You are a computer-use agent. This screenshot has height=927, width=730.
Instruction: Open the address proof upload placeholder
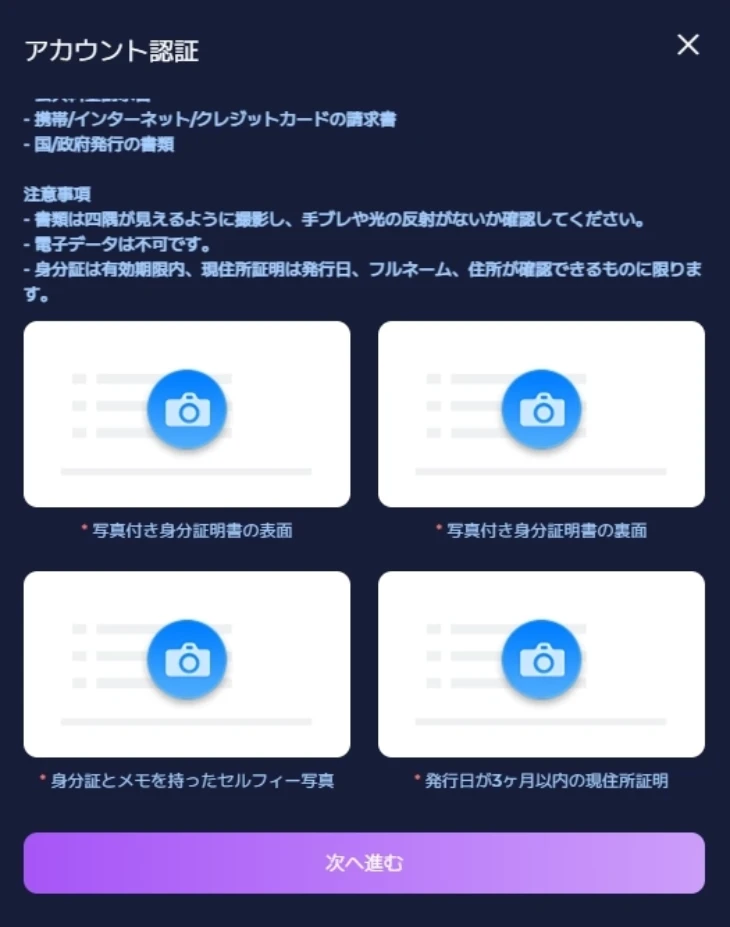click(541, 663)
